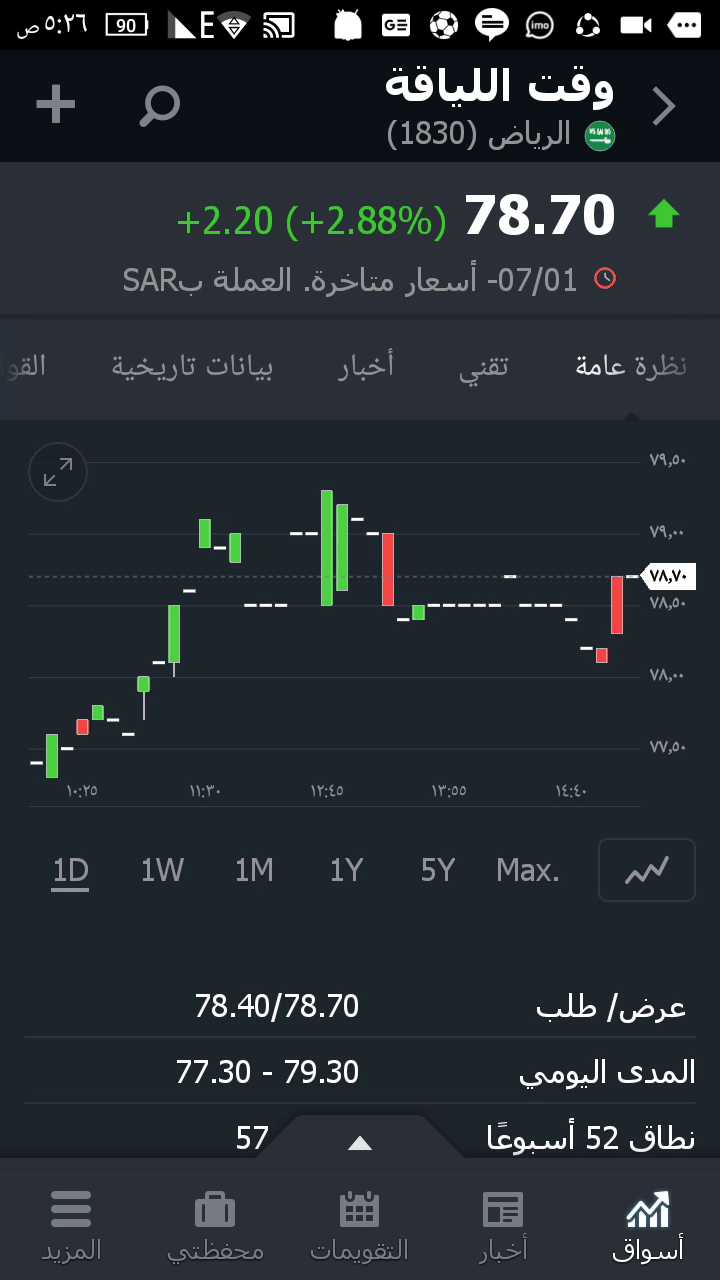Open the التقويمات bottom navigation item
Image resolution: width=720 pixels, height=1280 pixels.
360,1225
